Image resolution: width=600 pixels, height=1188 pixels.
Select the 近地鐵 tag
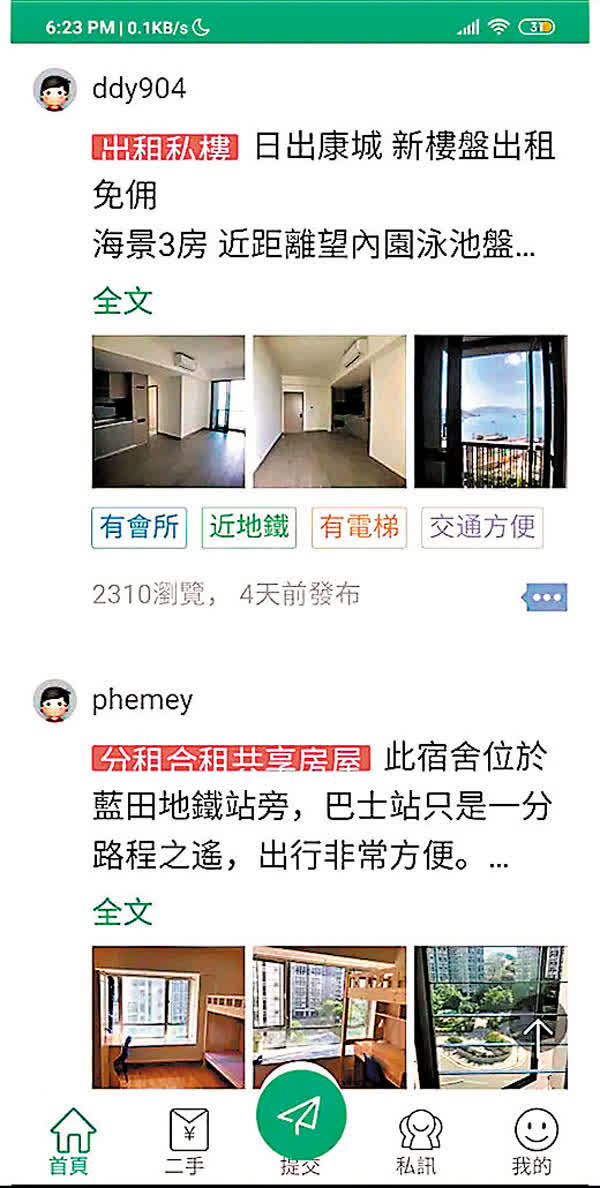pyautogui.click(x=249, y=527)
